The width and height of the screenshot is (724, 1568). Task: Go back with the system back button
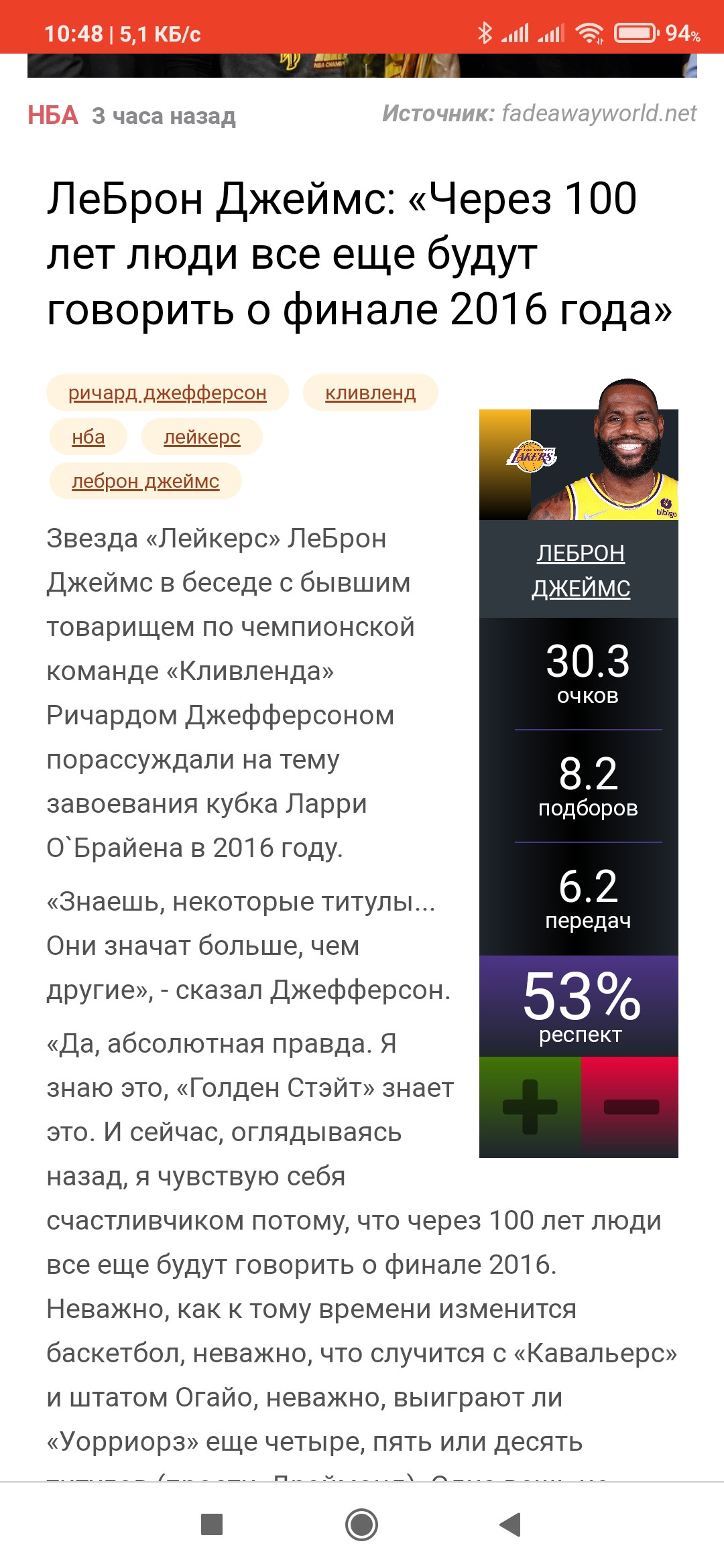click(x=511, y=1524)
